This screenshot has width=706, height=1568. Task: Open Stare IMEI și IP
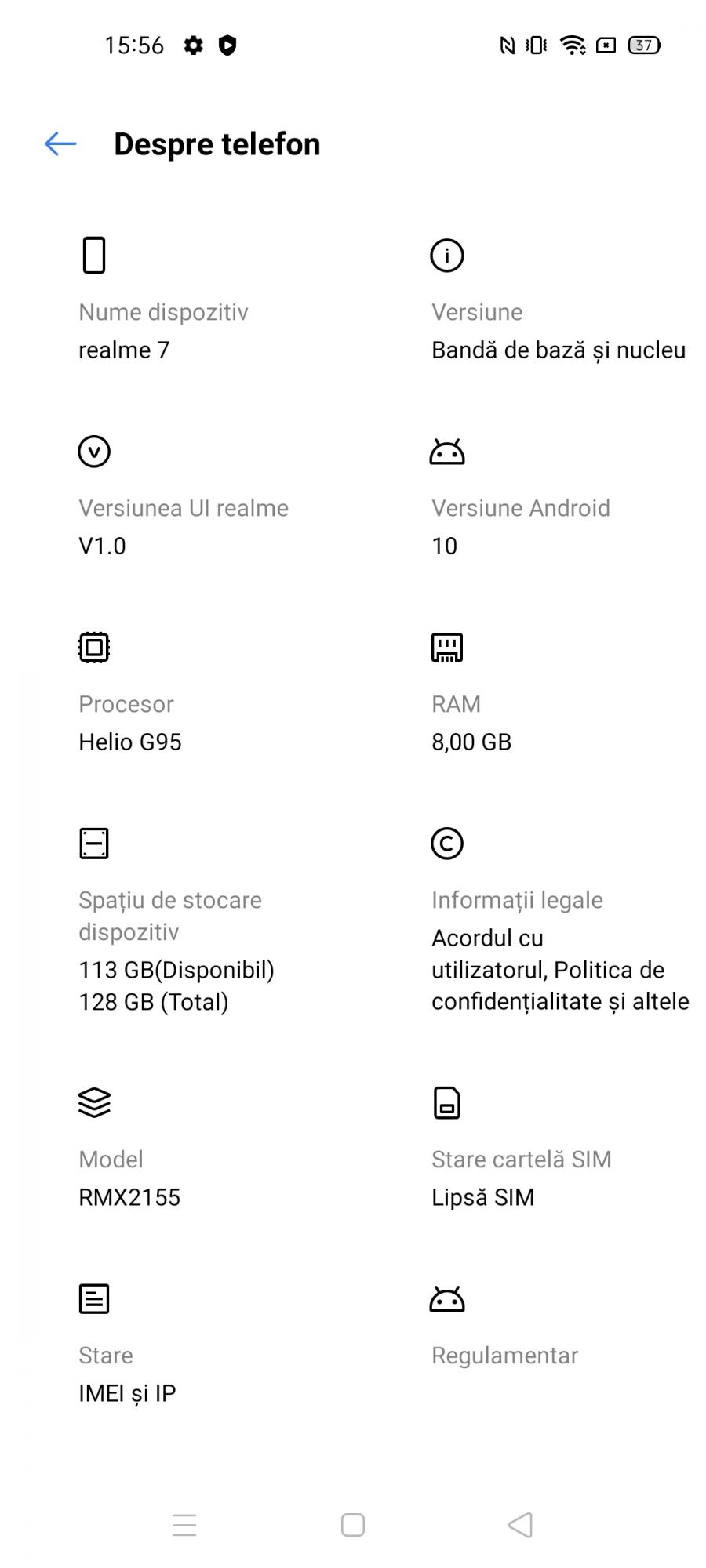pyautogui.click(x=127, y=1372)
